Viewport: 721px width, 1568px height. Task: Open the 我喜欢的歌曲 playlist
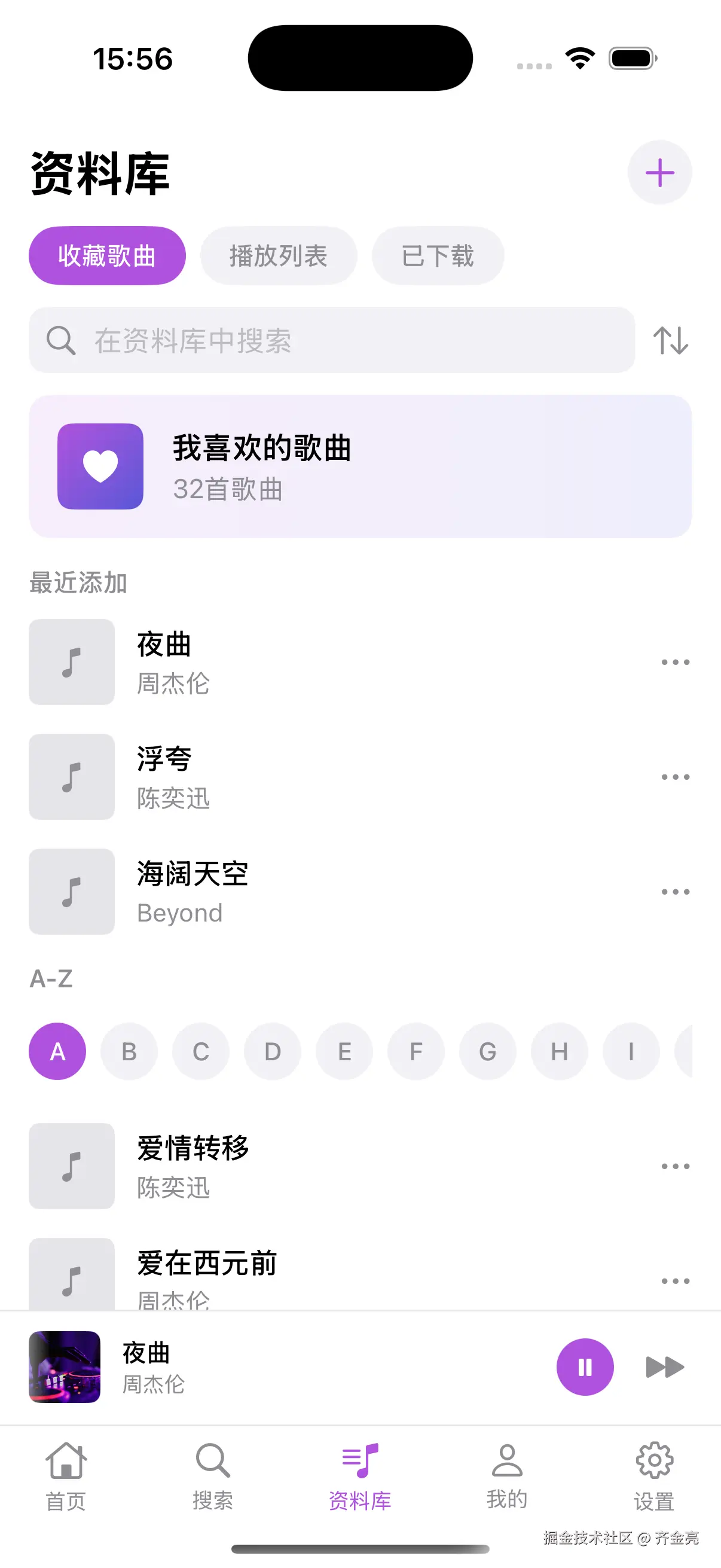(x=360, y=466)
